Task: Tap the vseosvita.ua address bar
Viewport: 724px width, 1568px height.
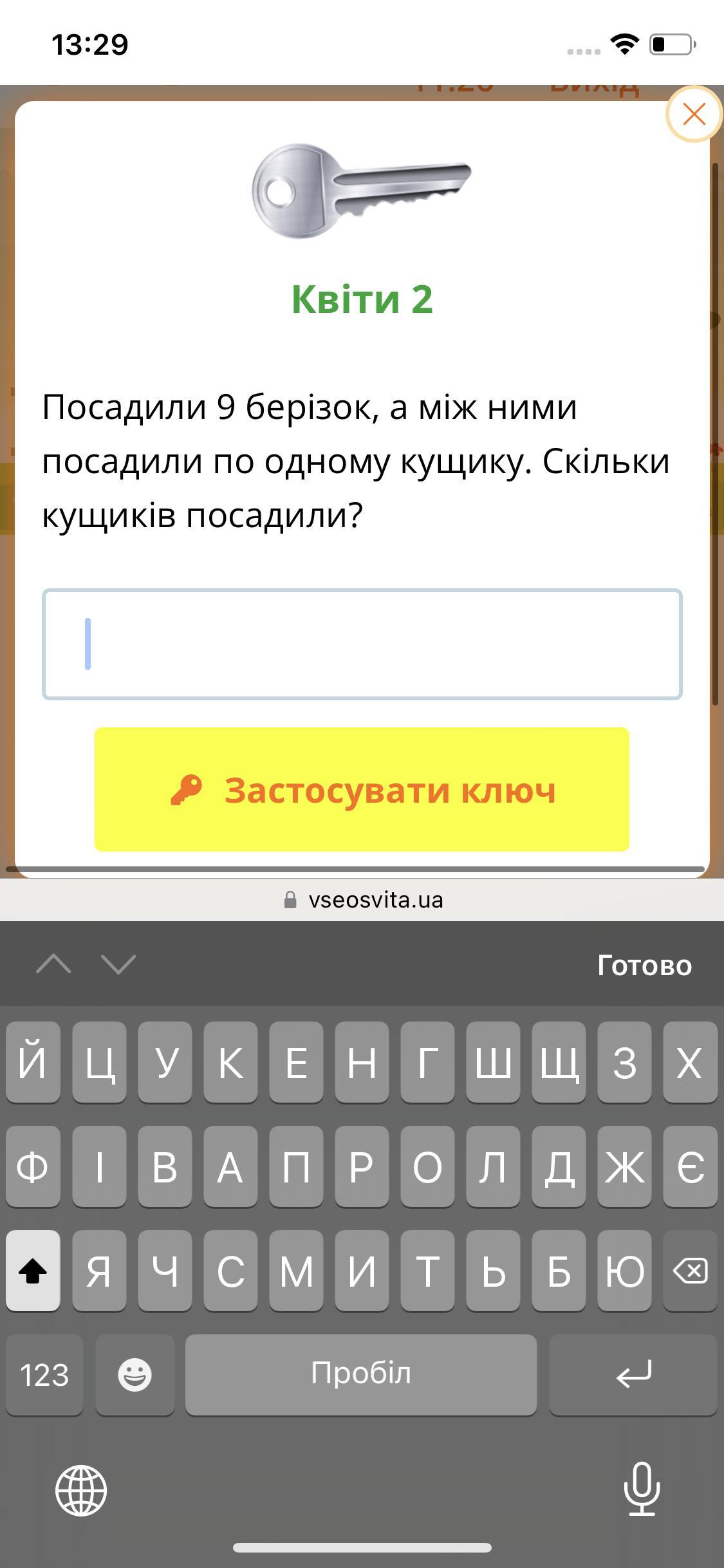Action: tap(362, 899)
